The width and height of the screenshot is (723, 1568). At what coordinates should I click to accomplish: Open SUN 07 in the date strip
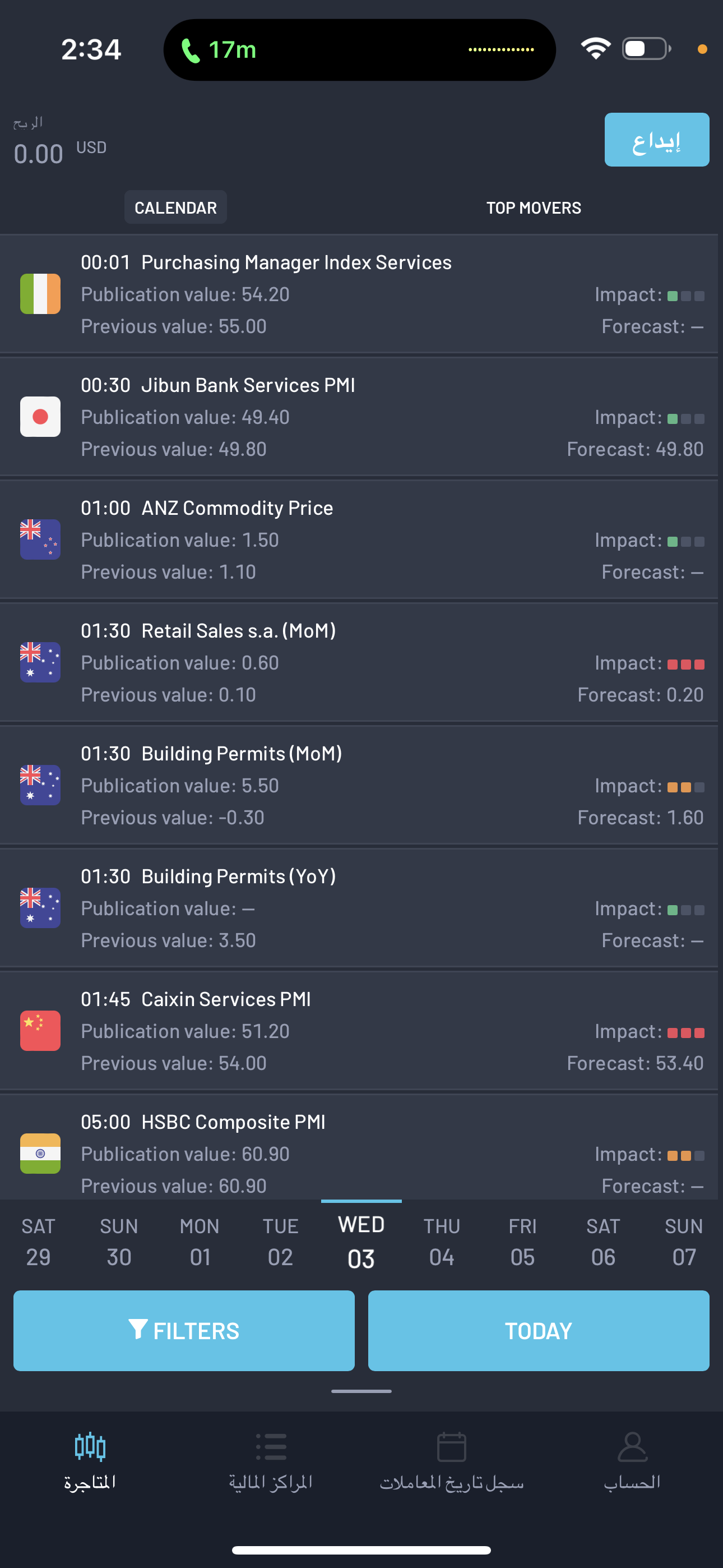[x=683, y=1242]
